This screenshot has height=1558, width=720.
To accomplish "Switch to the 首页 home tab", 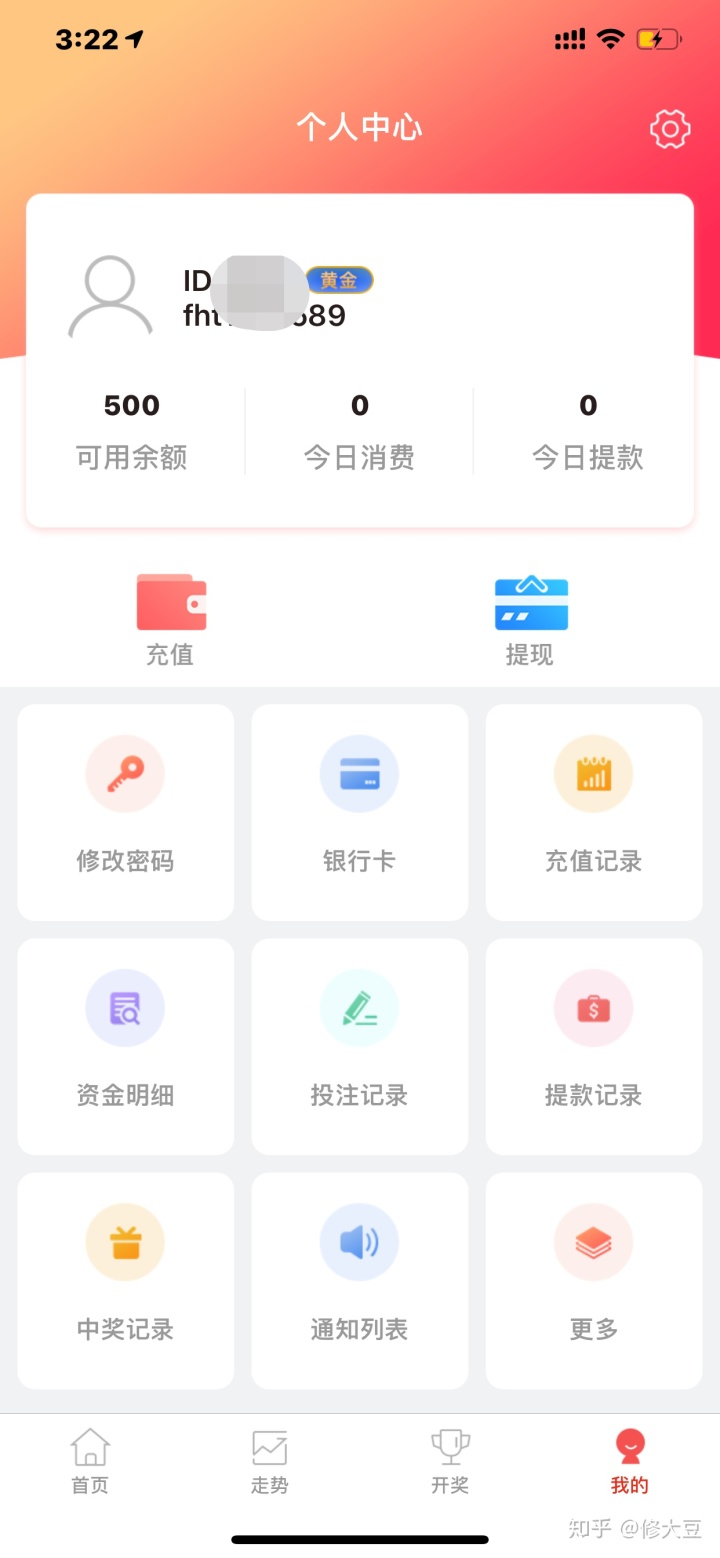I will tap(90, 1461).
